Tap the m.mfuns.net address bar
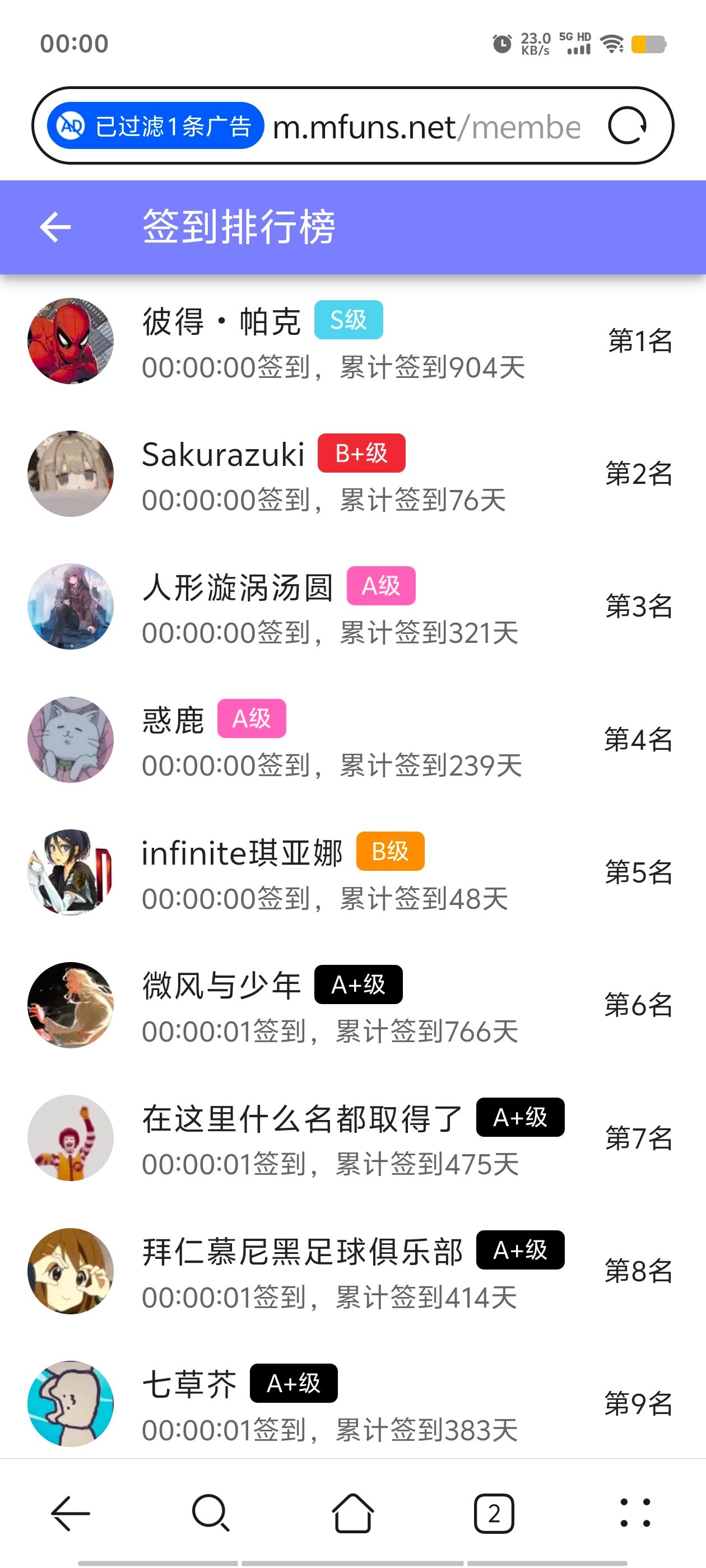706x1568 pixels. point(426,127)
